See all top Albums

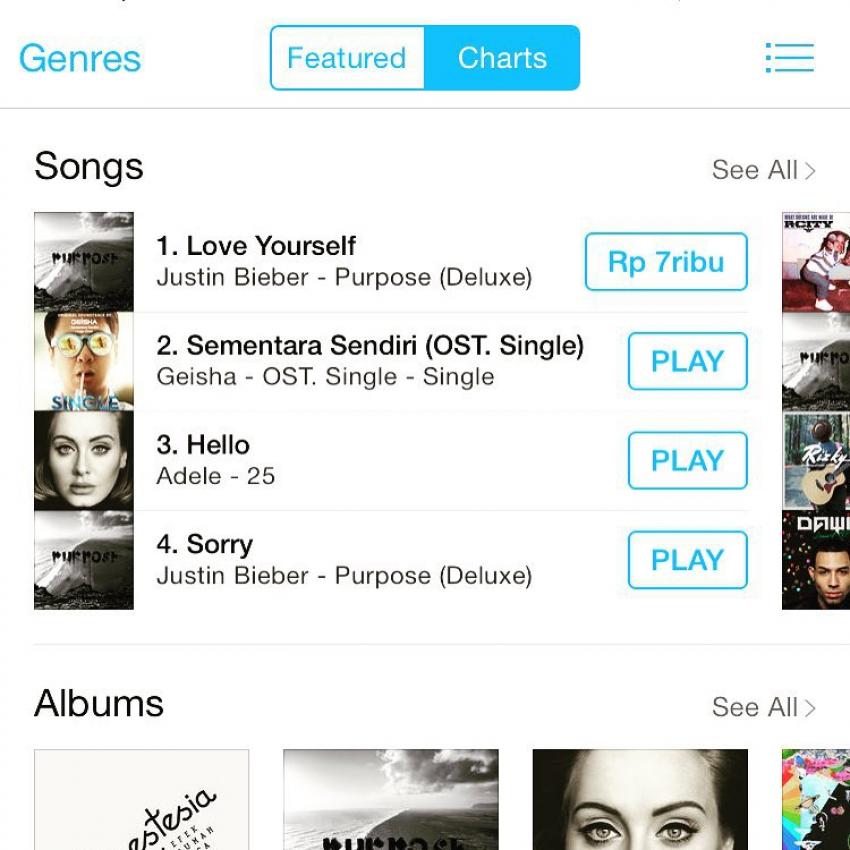coord(763,707)
